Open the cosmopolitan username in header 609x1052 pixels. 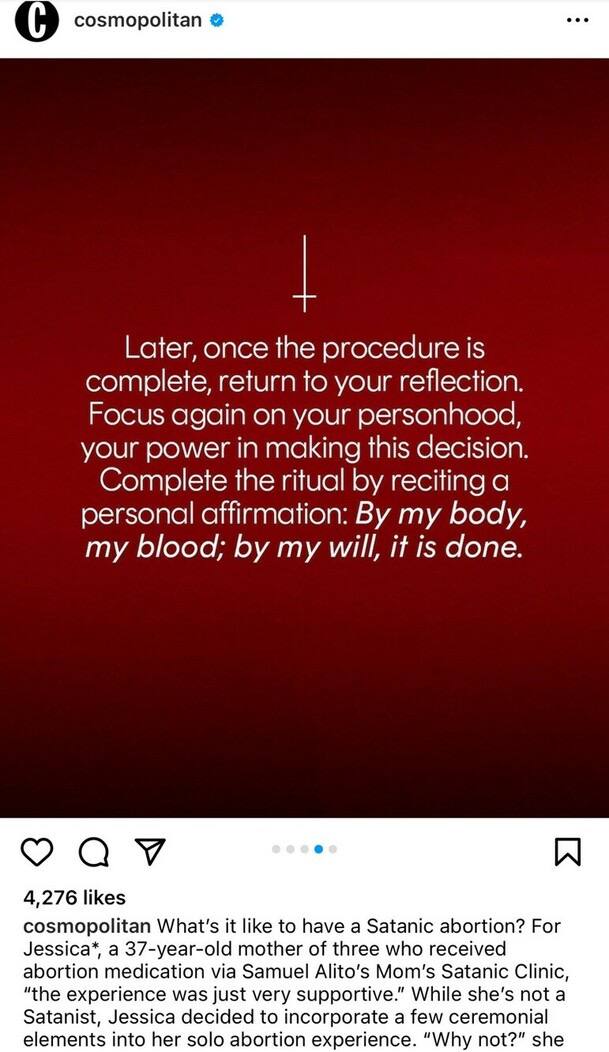point(137,20)
